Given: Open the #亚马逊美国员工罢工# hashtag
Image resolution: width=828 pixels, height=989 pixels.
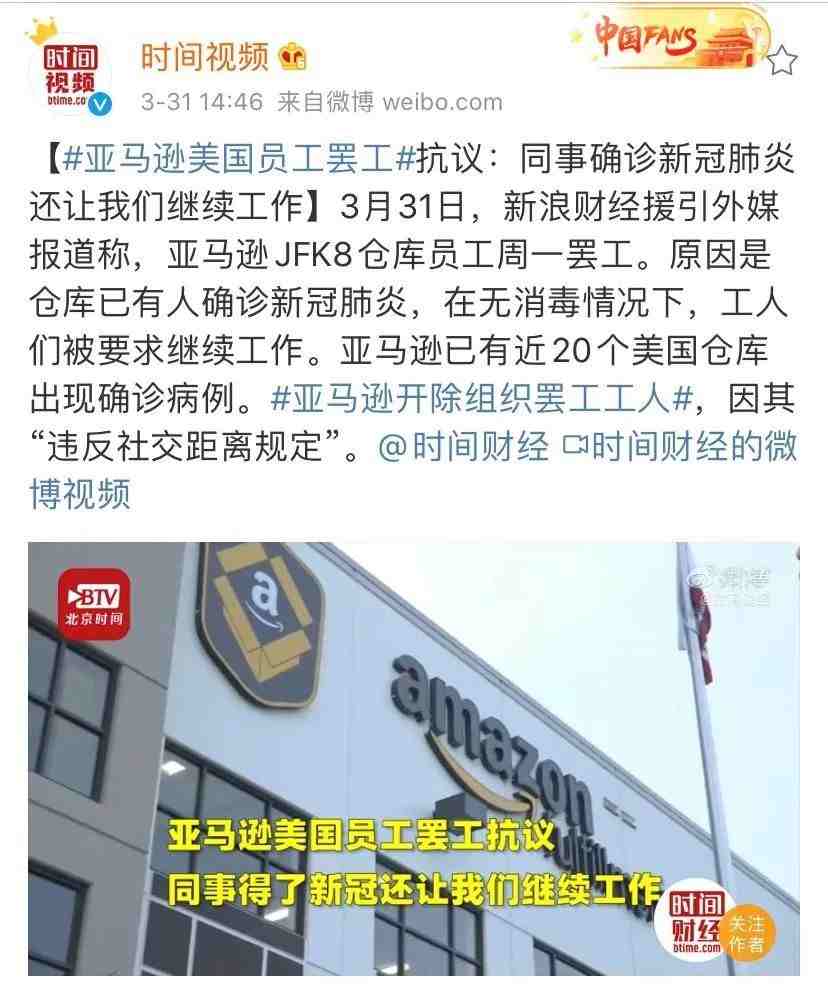Looking at the screenshot, I should pyautogui.click(x=239, y=159).
